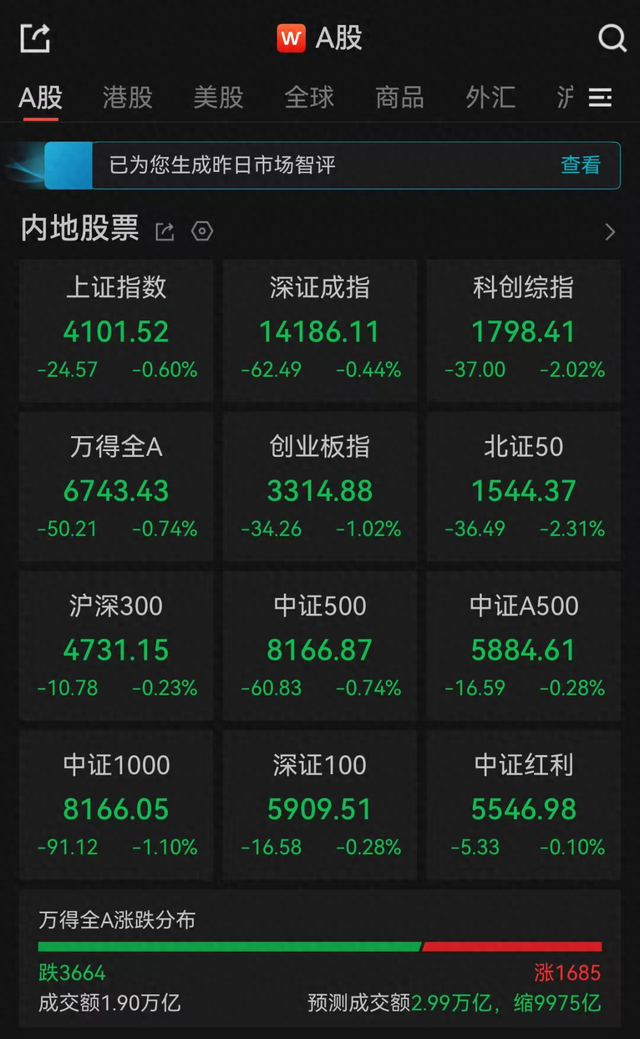The height and width of the screenshot is (1039, 640).
Task: Open the tab list menu icon
Action: tap(600, 97)
